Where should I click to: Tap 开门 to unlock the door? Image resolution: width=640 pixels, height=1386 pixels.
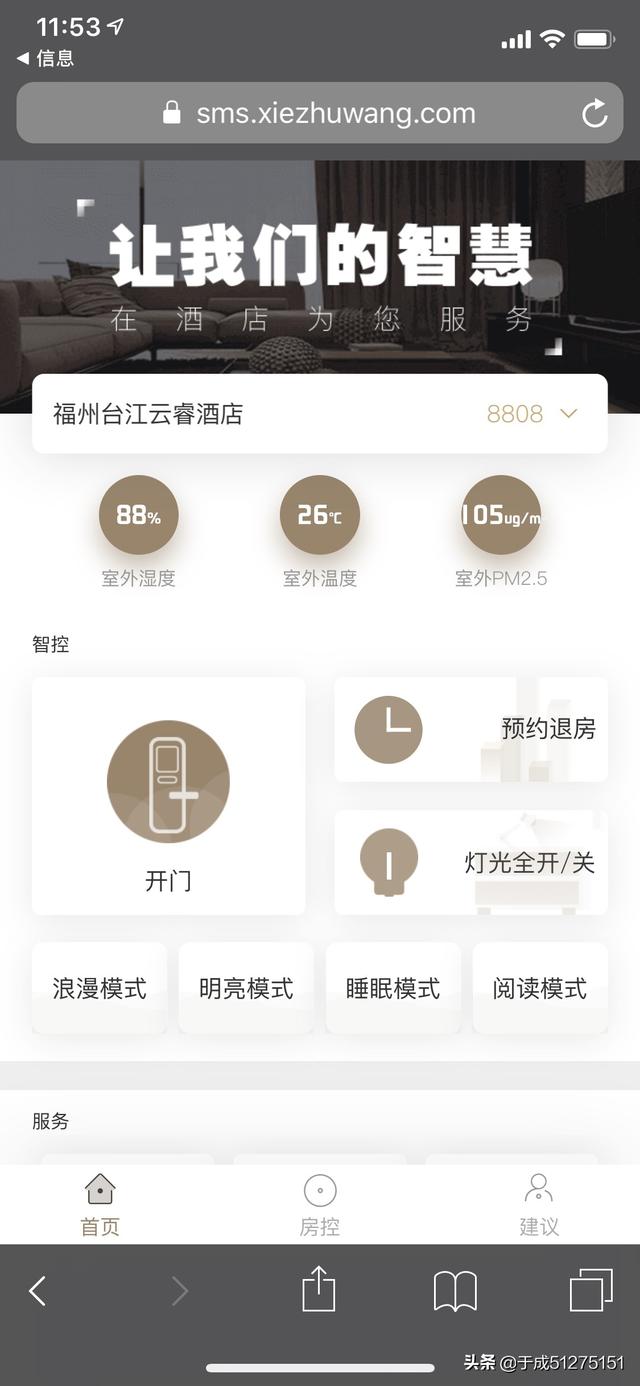click(x=168, y=796)
